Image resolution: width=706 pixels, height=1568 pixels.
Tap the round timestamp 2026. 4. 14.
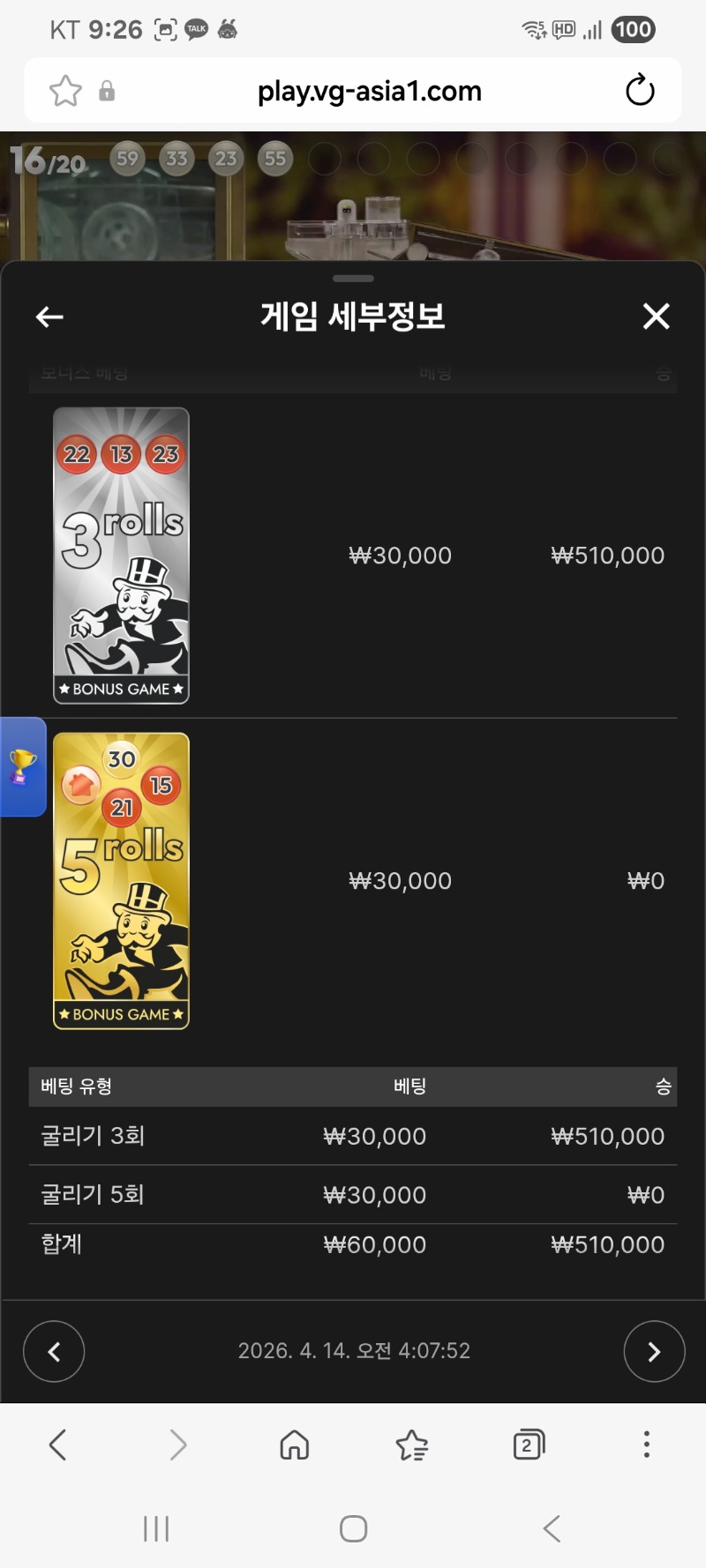pyautogui.click(x=353, y=1350)
